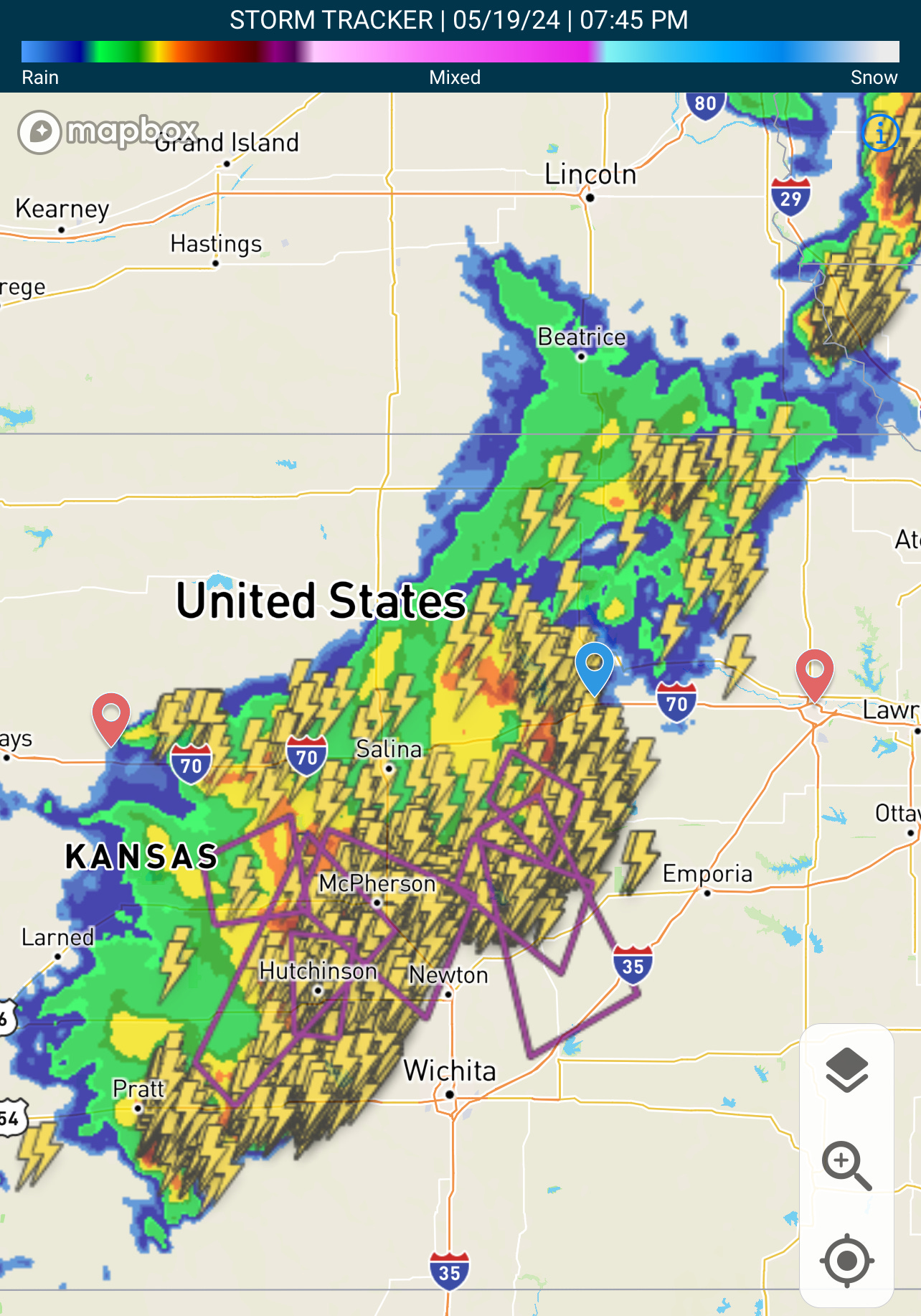Select the red pin near Hays

coord(111,715)
